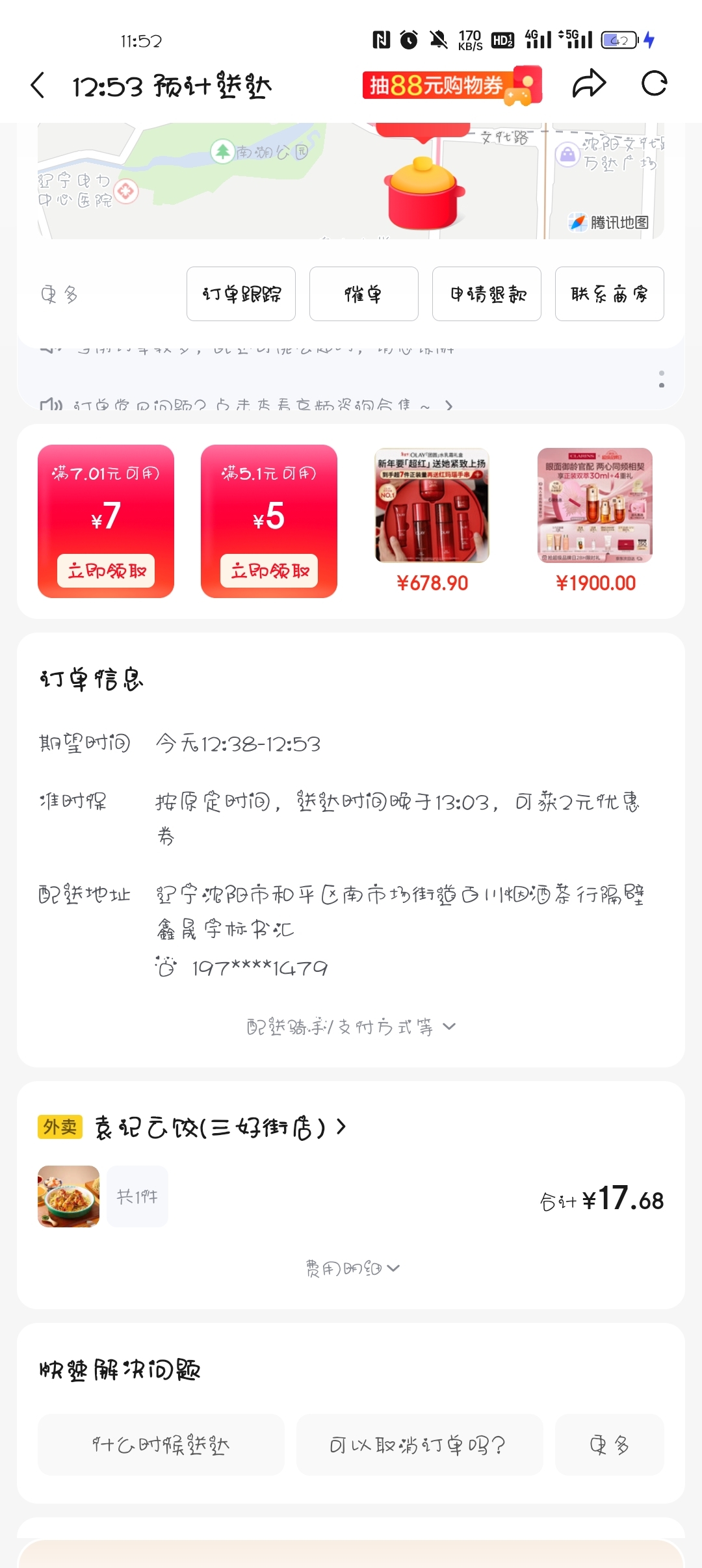Image resolution: width=702 pixels, height=1568 pixels.
Task: Expand 配送骑手/支付方式等 details
Action: (351, 1026)
